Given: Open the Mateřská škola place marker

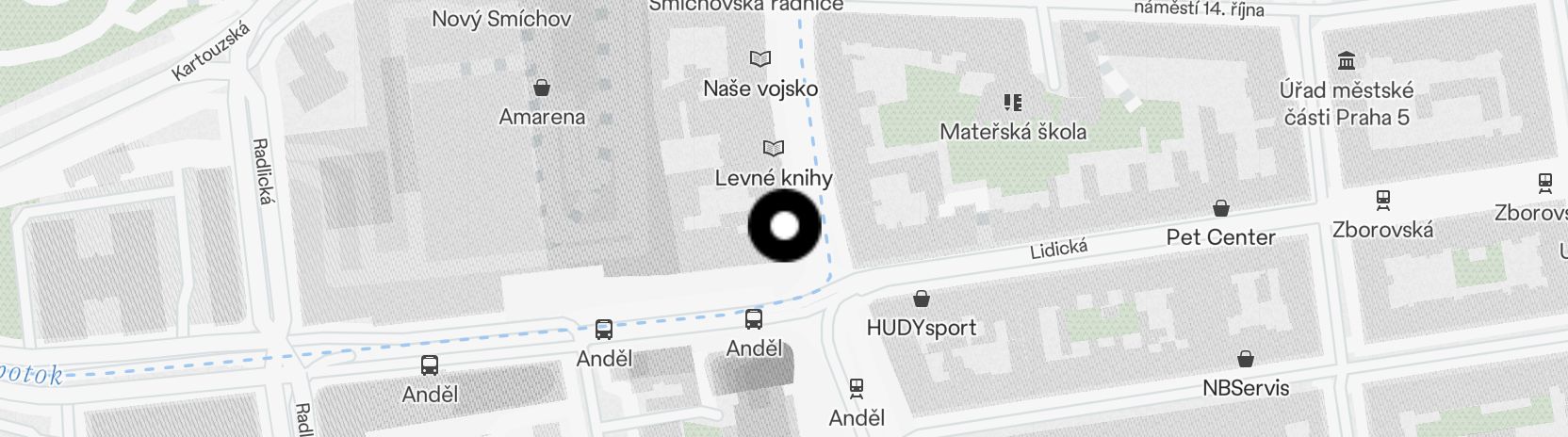Looking at the screenshot, I should (x=1013, y=103).
